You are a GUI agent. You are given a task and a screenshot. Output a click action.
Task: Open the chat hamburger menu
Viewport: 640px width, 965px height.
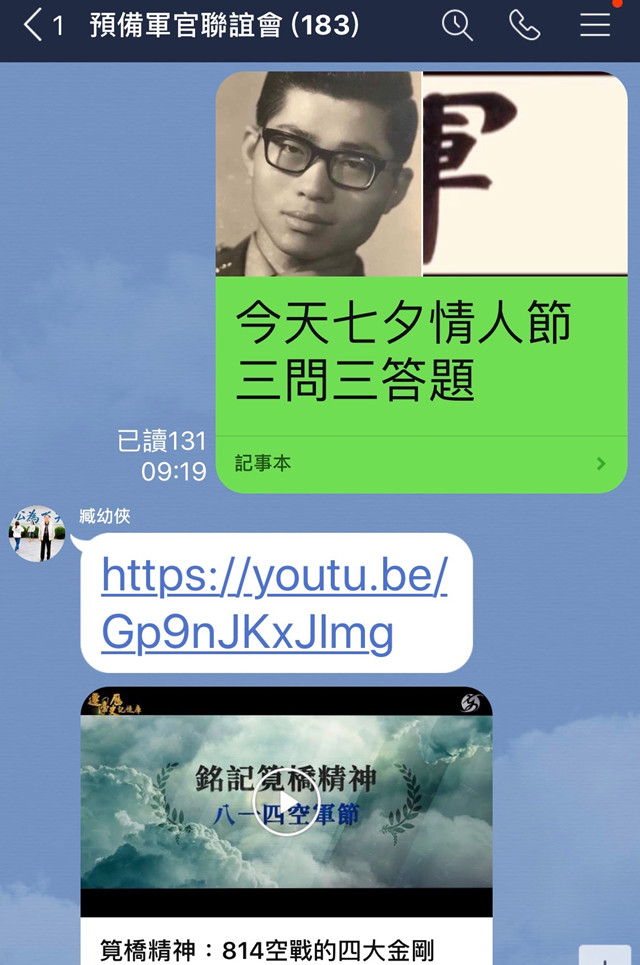595,25
